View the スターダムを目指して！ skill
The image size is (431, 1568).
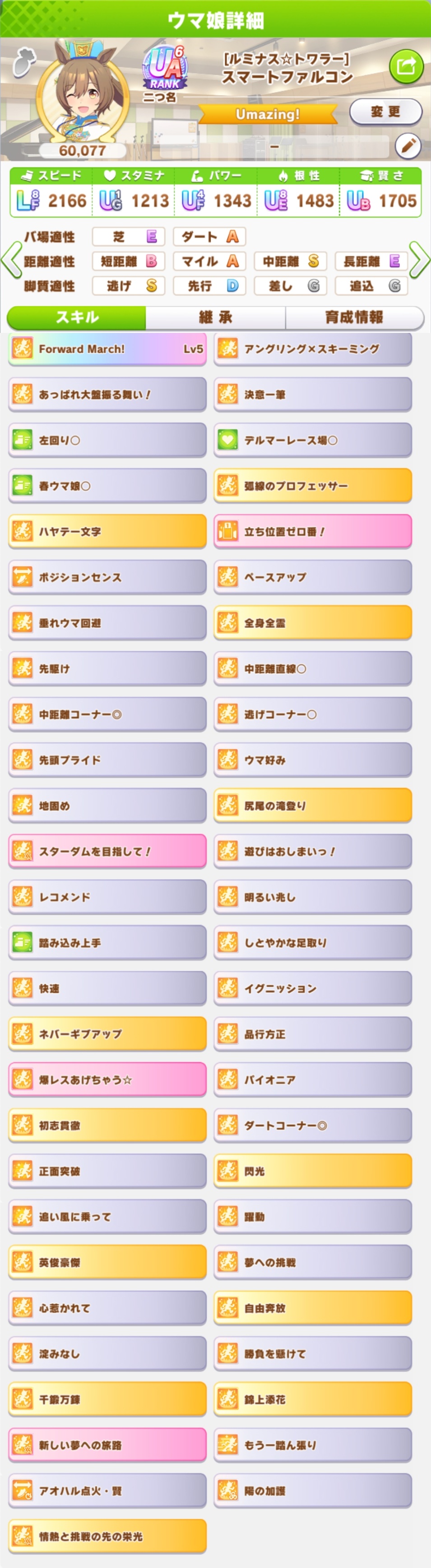[107, 851]
